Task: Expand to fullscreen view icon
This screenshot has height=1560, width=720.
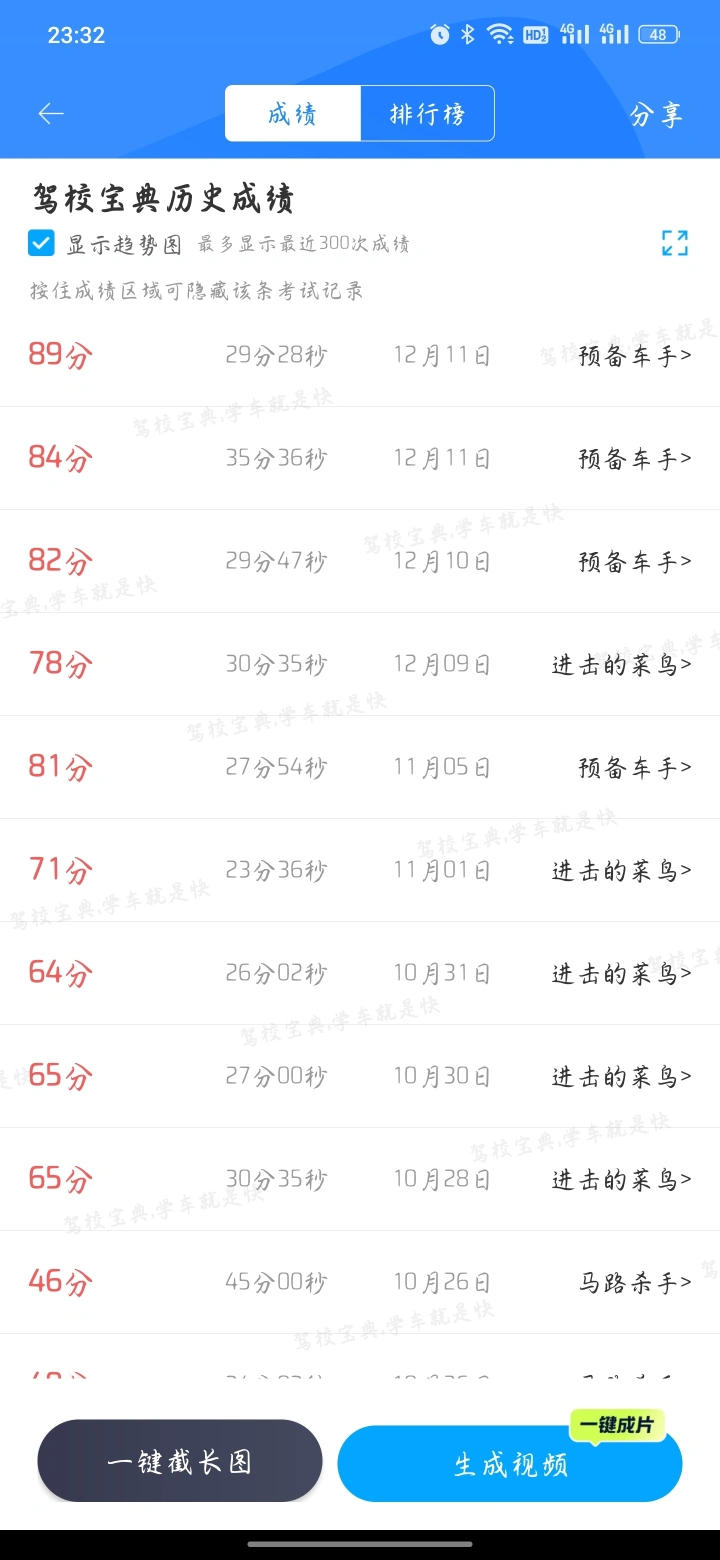Action: coord(675,243)
